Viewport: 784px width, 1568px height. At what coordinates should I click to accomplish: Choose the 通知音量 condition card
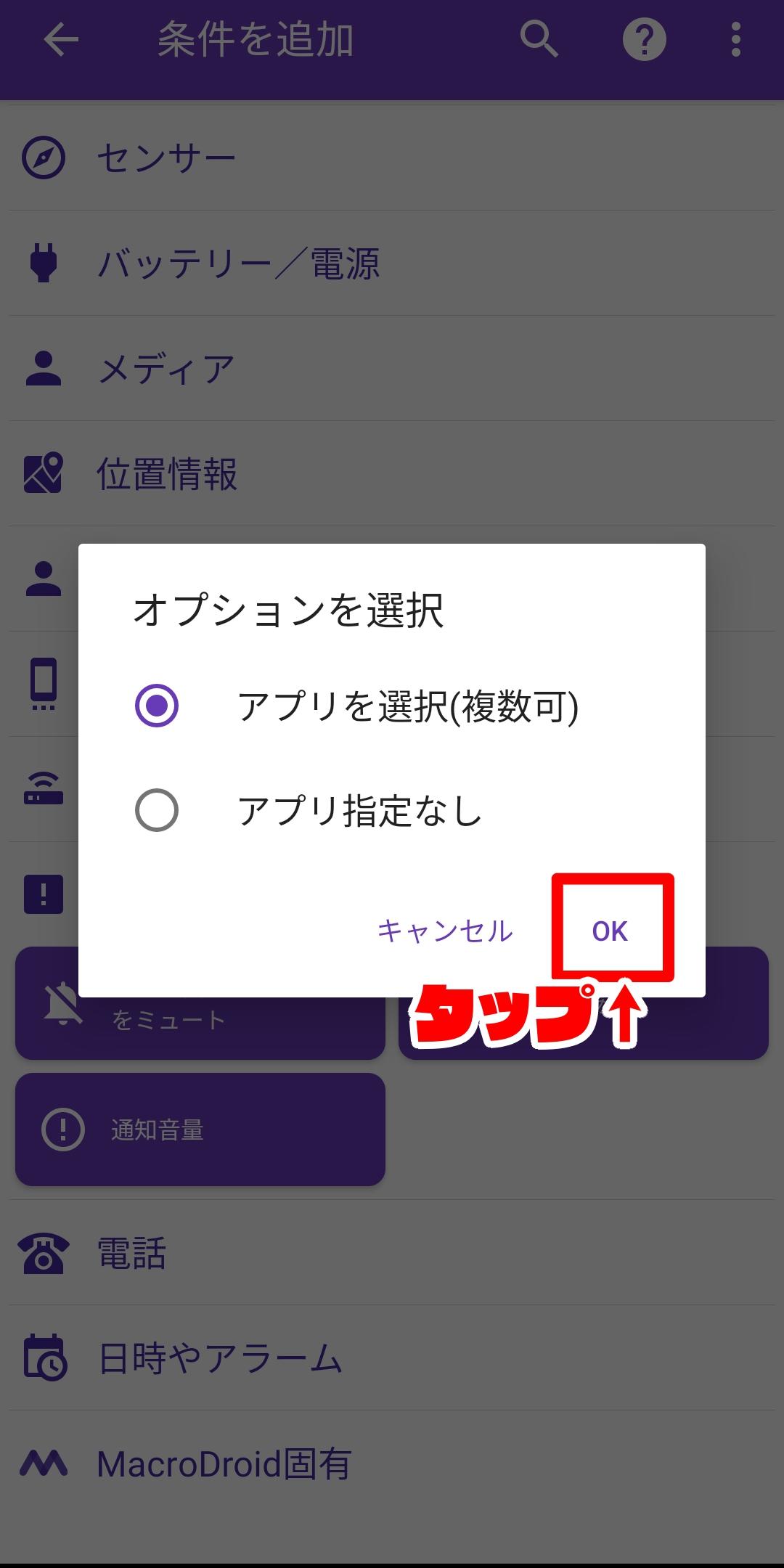pos(200,1130)
